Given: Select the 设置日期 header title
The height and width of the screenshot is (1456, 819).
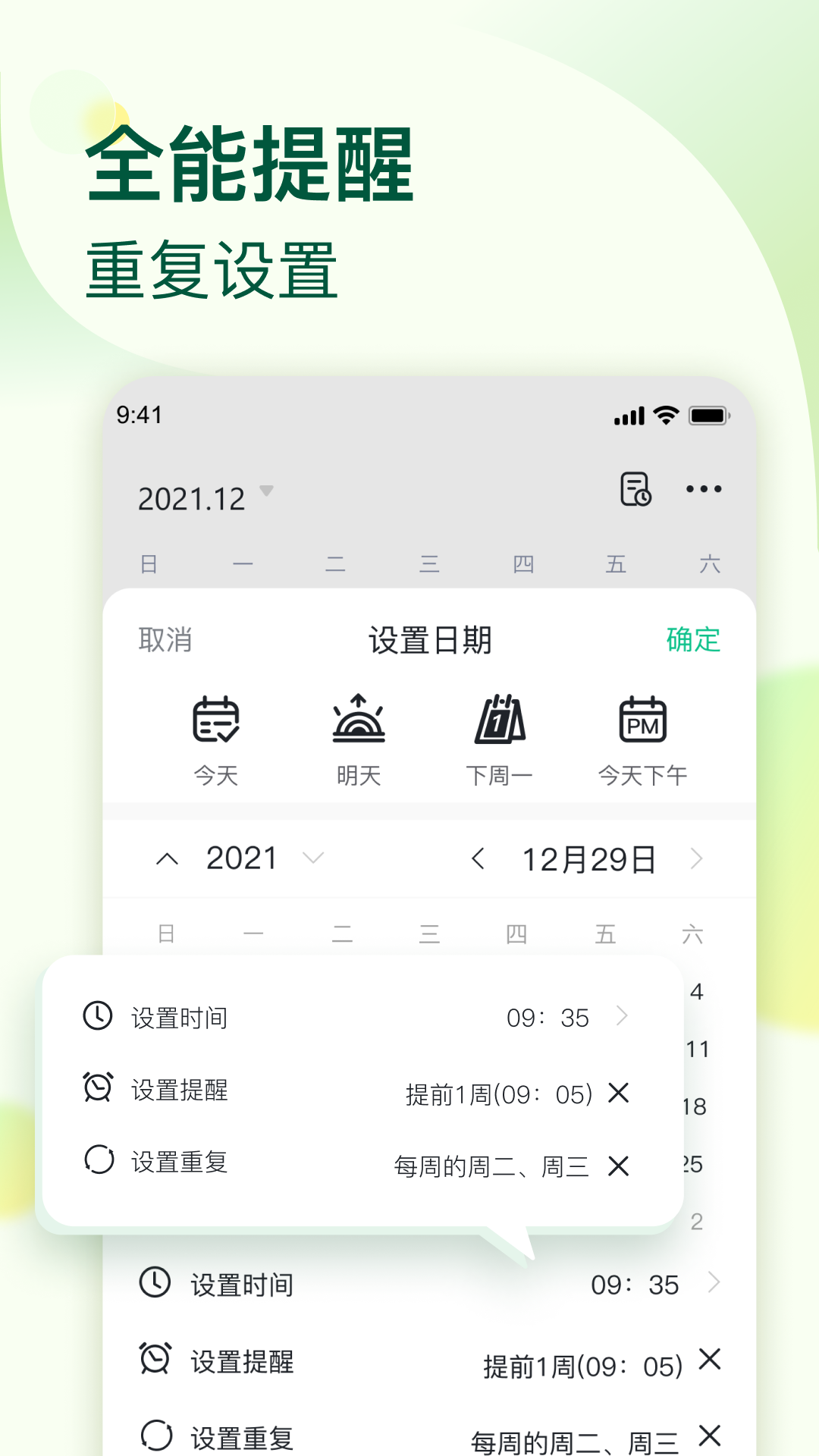Looking at the screenshot, I should (431, 639).
